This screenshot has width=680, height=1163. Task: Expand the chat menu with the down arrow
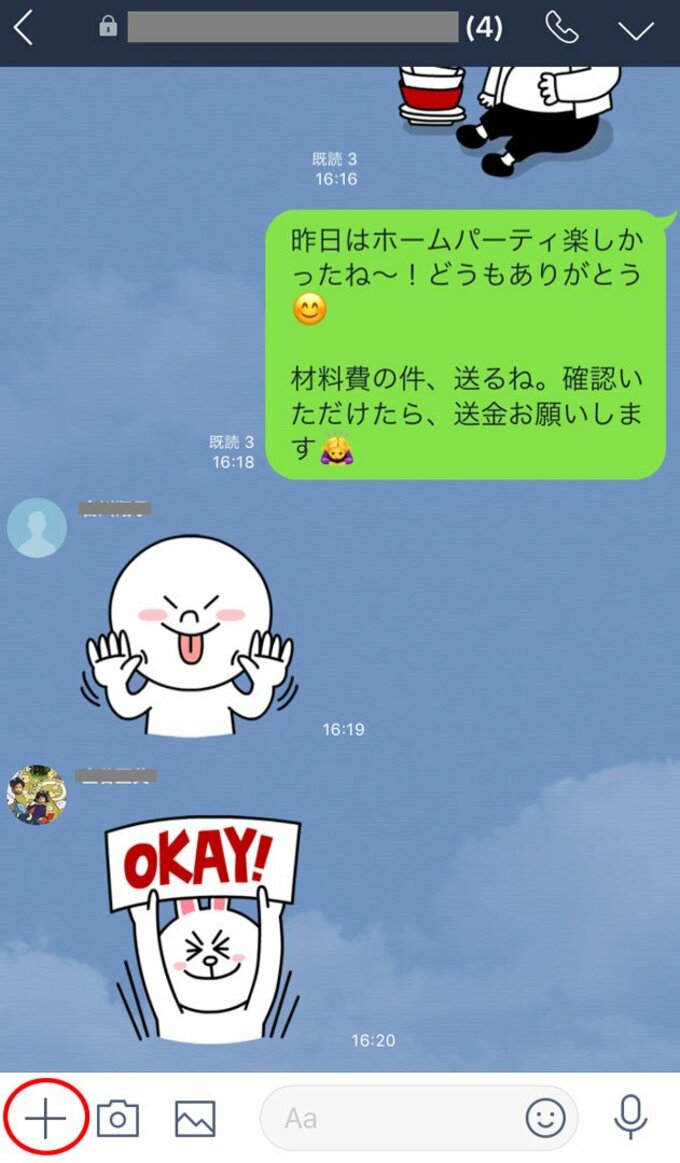(x=636, y=29)
